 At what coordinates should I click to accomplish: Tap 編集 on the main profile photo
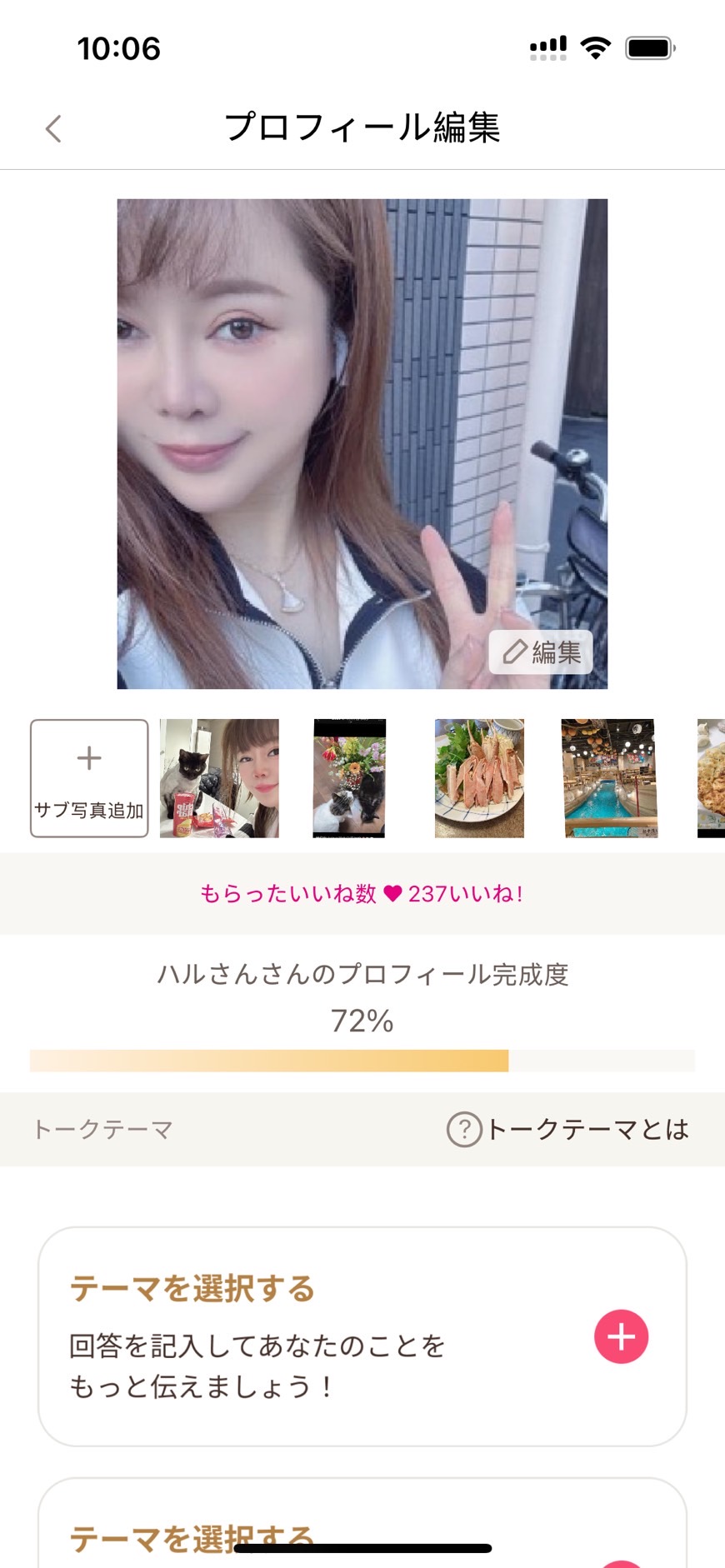[541, 652]
